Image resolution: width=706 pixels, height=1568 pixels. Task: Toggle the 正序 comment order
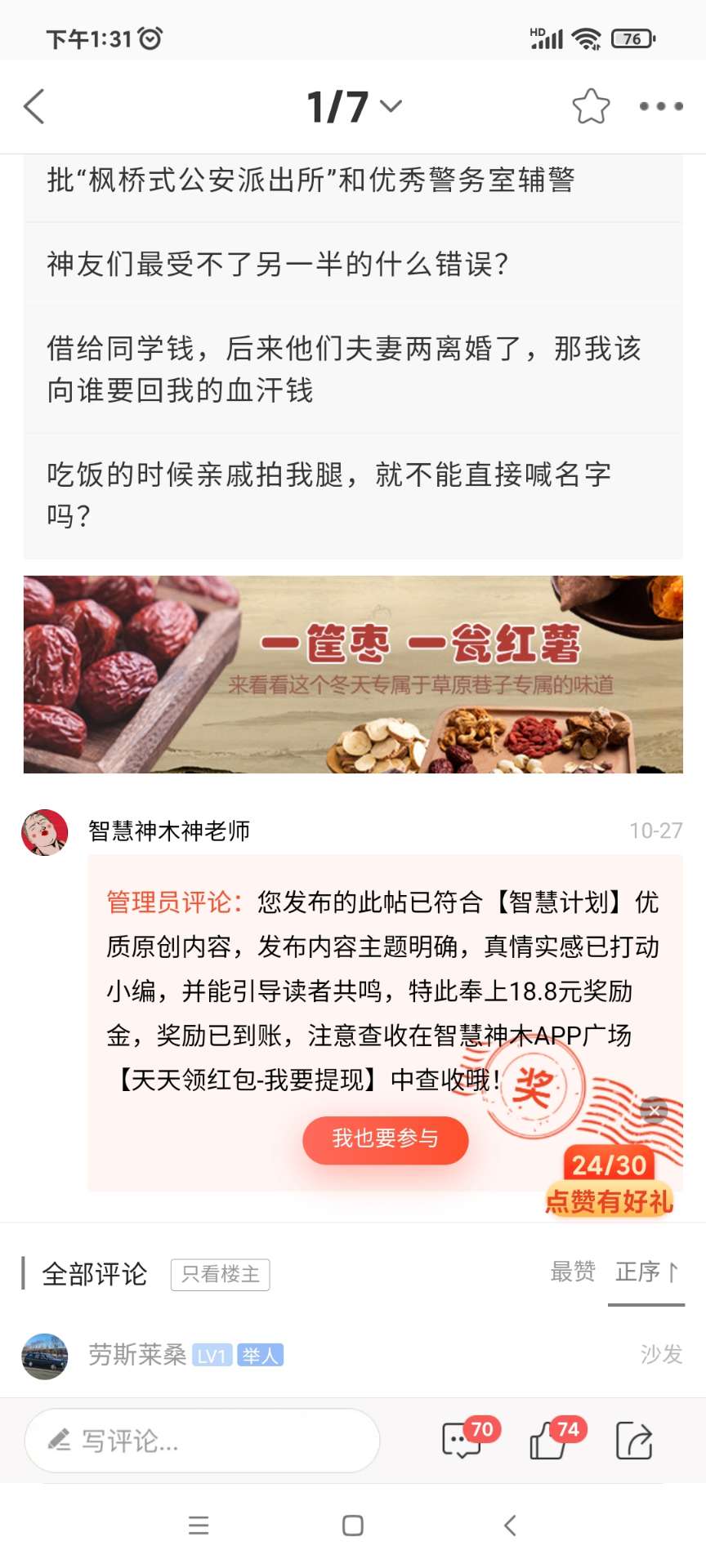[x=646, y=1272]
